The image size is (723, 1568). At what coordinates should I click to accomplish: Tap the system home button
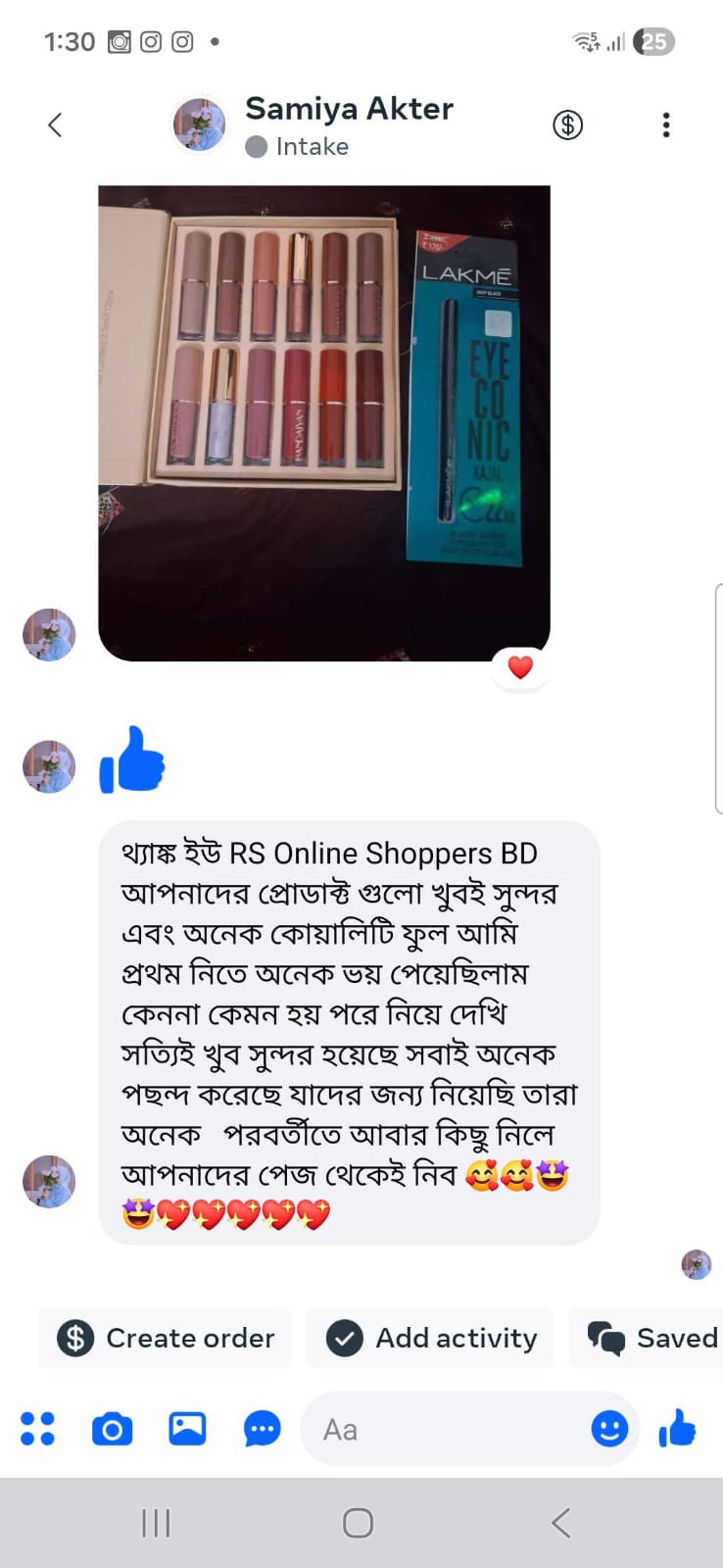point(359,1523)
